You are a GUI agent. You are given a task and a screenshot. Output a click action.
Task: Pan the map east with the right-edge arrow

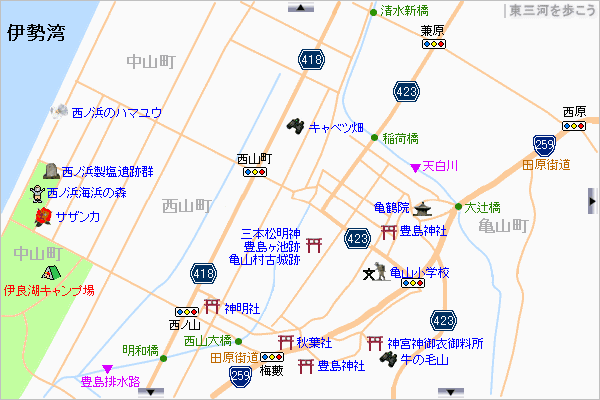pos(593,200)
